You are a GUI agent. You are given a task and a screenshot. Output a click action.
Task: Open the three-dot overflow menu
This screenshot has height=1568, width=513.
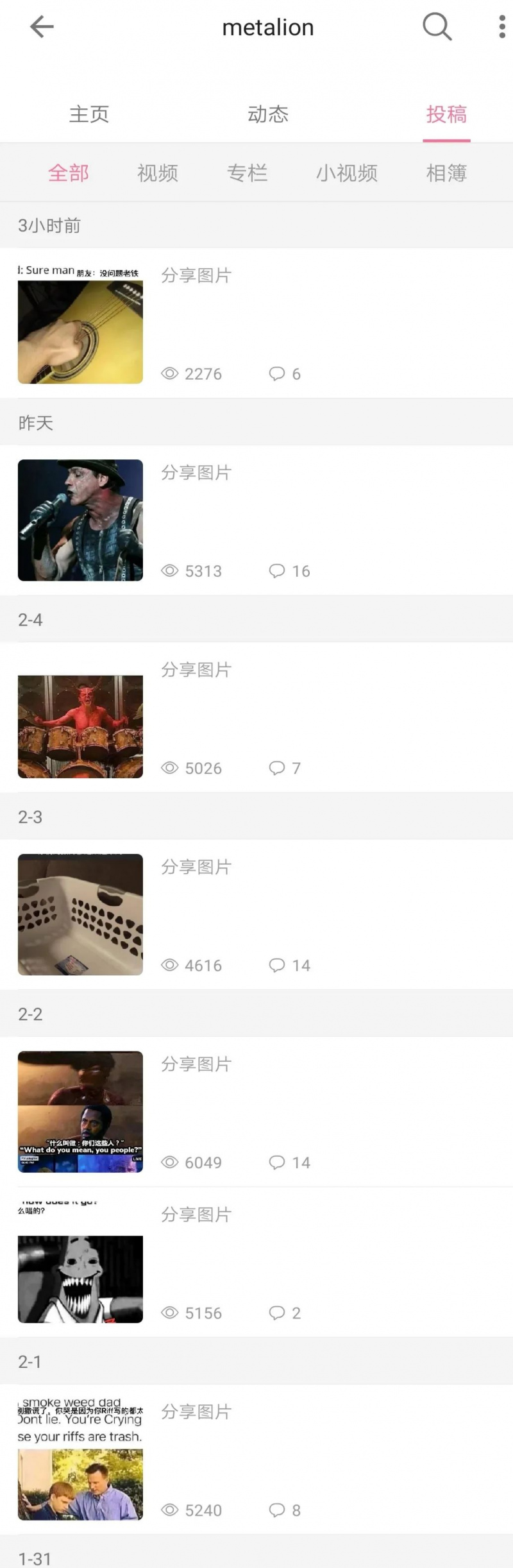(501, 27)
